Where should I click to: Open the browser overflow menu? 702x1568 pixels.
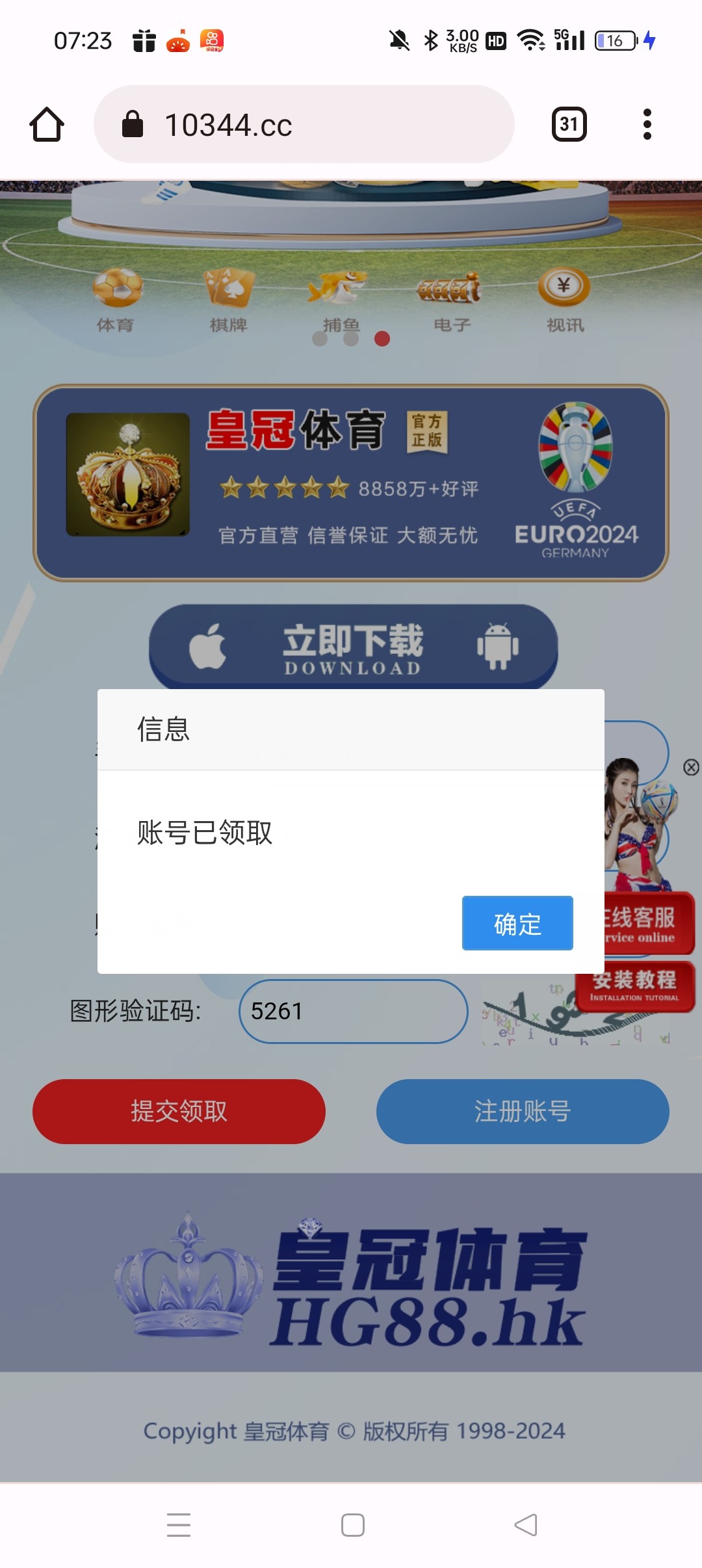tap(647, 124)
